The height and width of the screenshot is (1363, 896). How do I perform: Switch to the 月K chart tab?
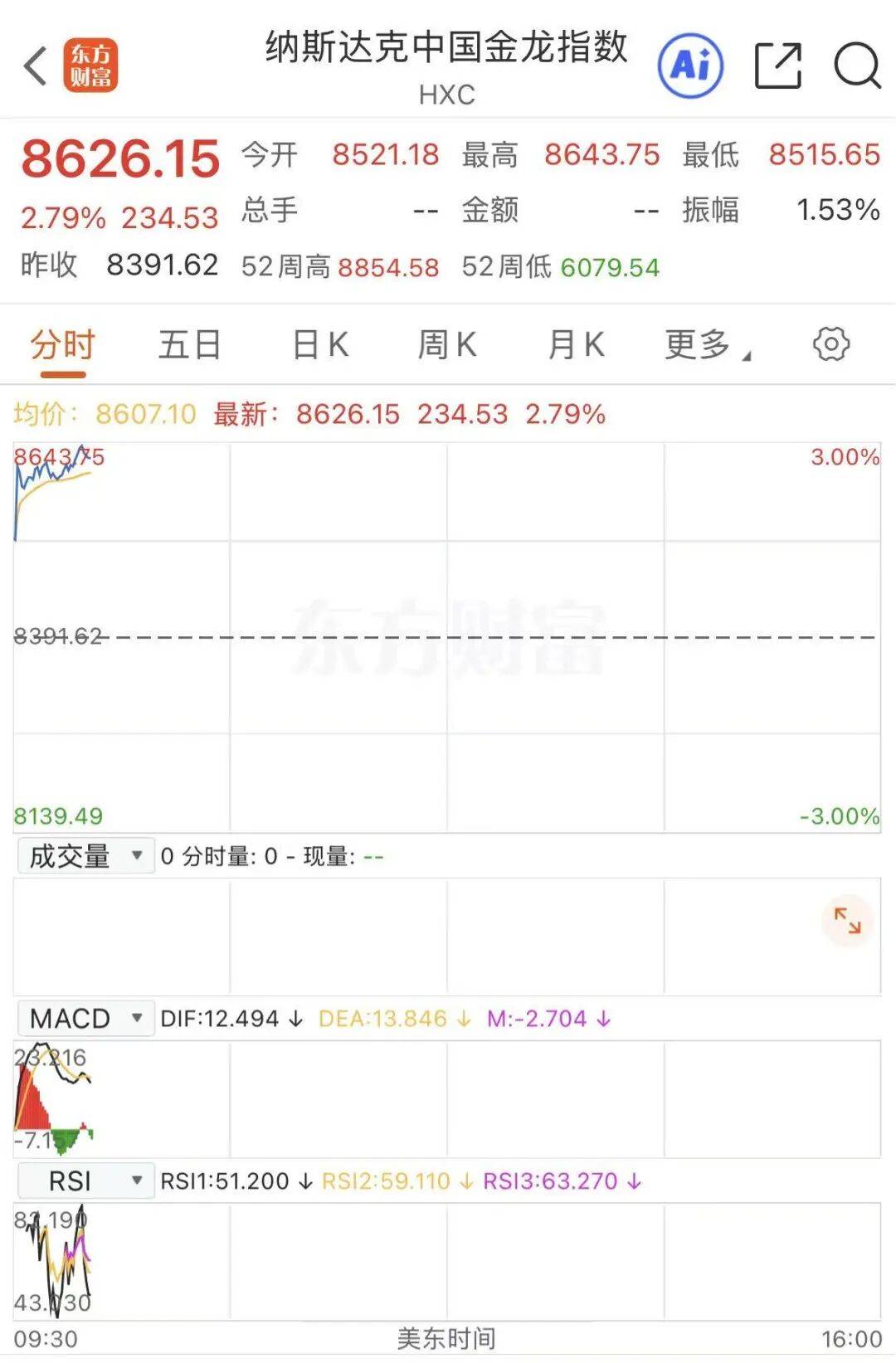(577, 345)
